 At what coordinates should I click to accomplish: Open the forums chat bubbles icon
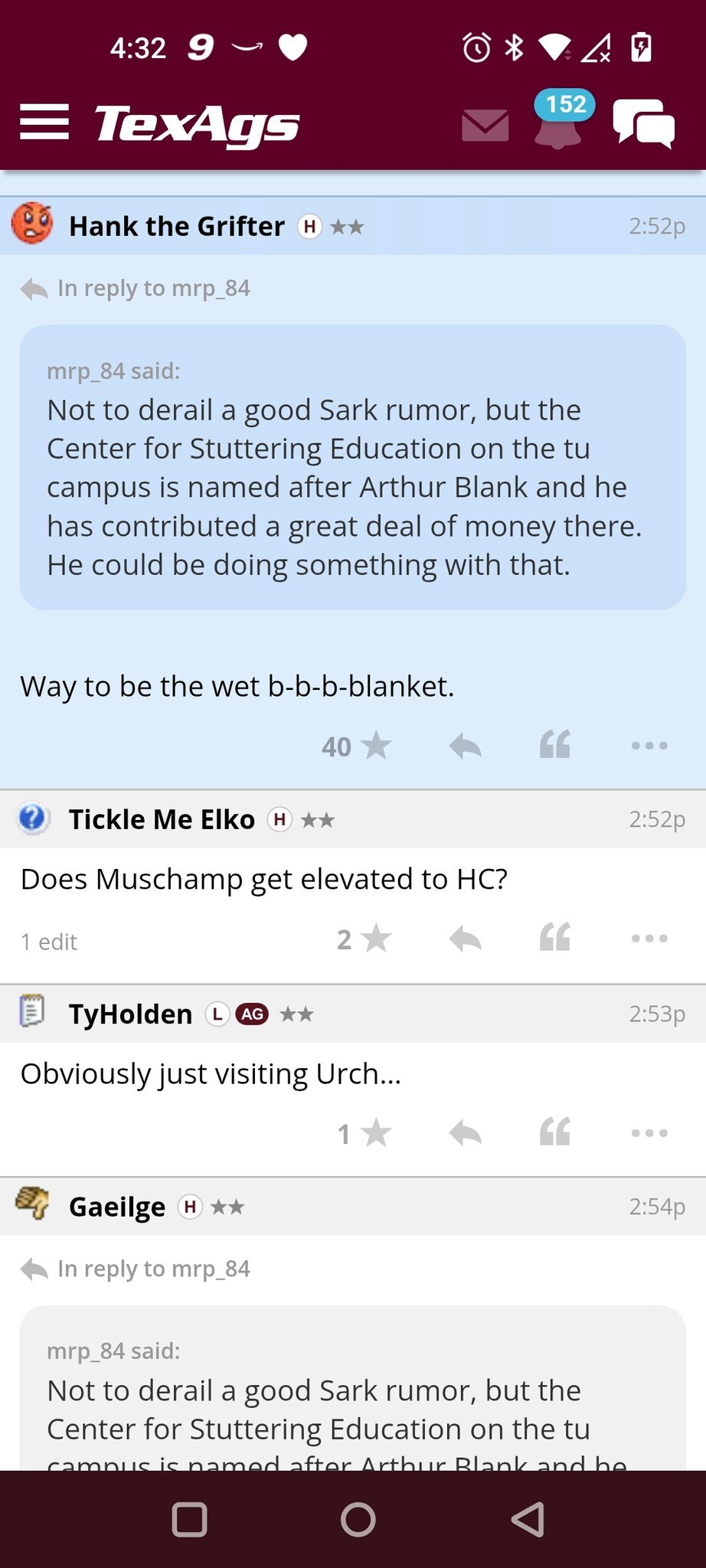[x=643, y=125]
